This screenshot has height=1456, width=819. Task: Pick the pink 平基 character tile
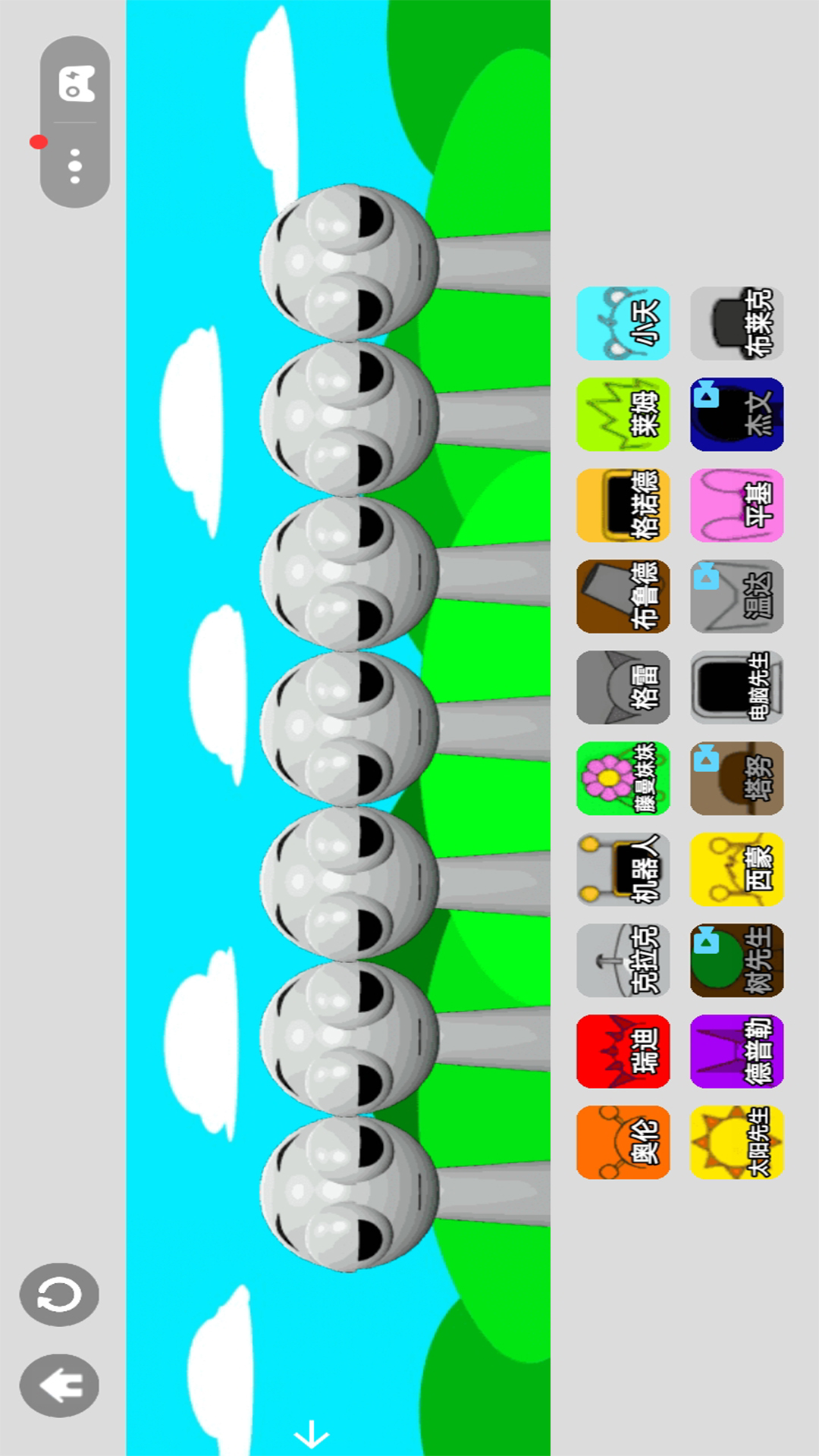(x=736, y=505)
